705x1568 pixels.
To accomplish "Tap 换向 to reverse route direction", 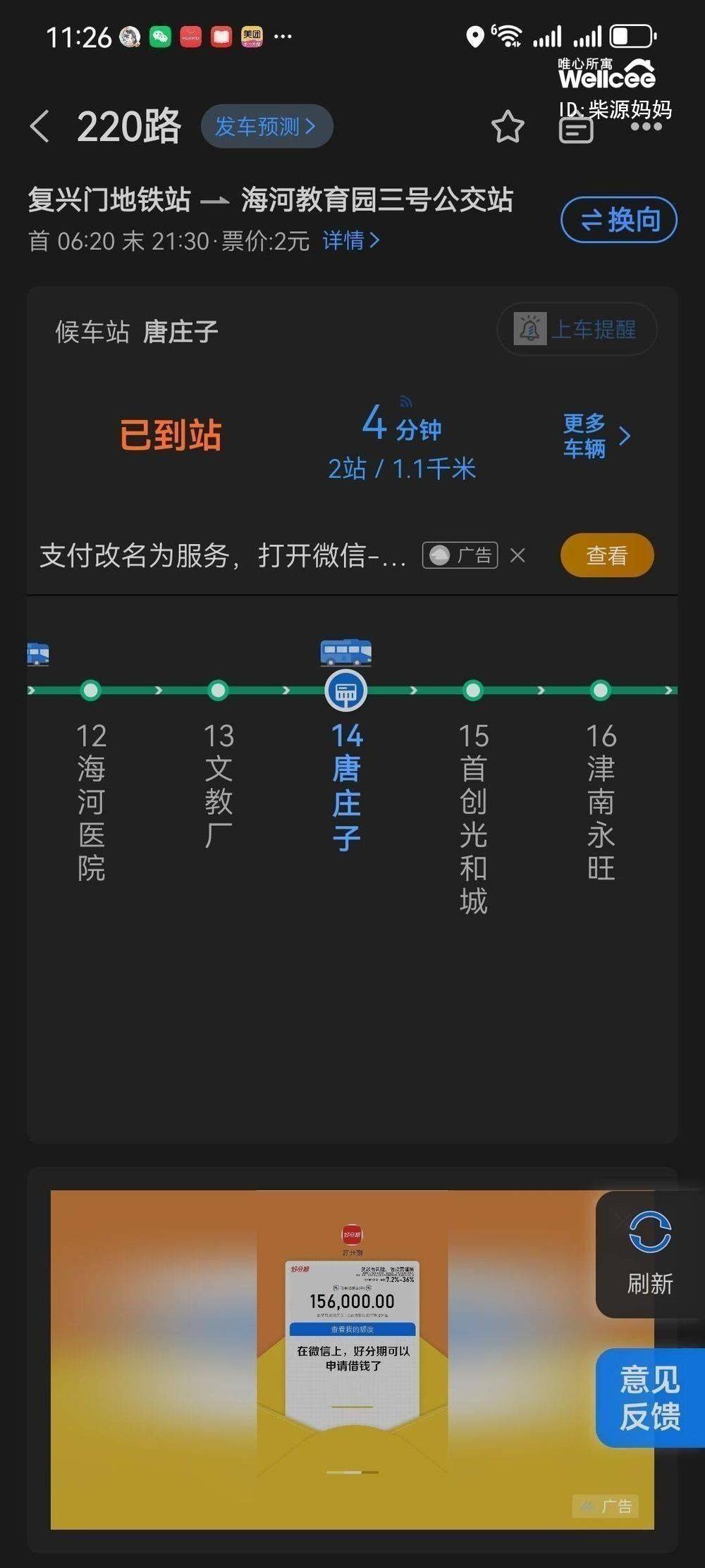I will point(618,220).
